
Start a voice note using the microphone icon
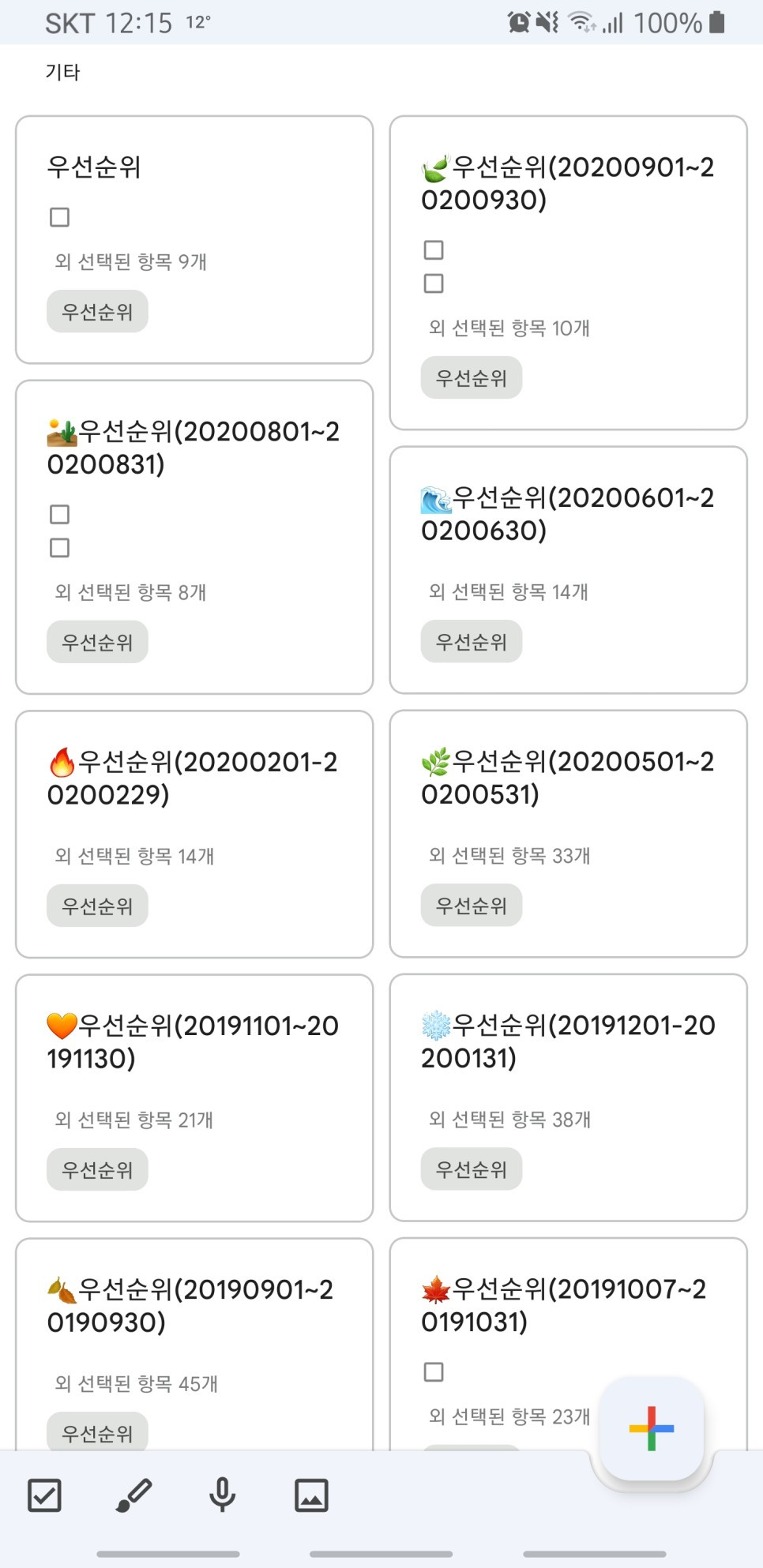223,1495
